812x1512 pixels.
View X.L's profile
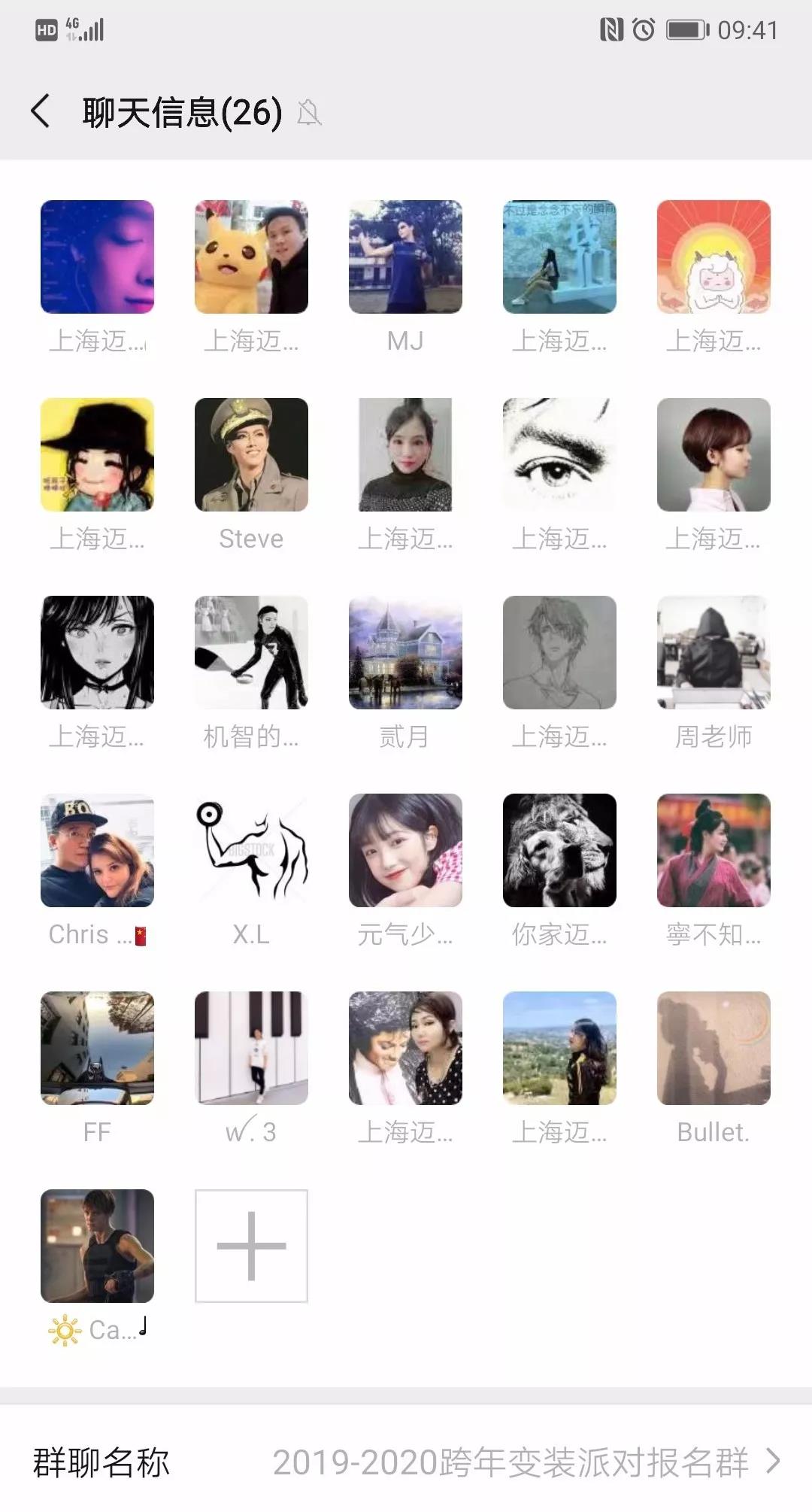[x=251, y=851]
